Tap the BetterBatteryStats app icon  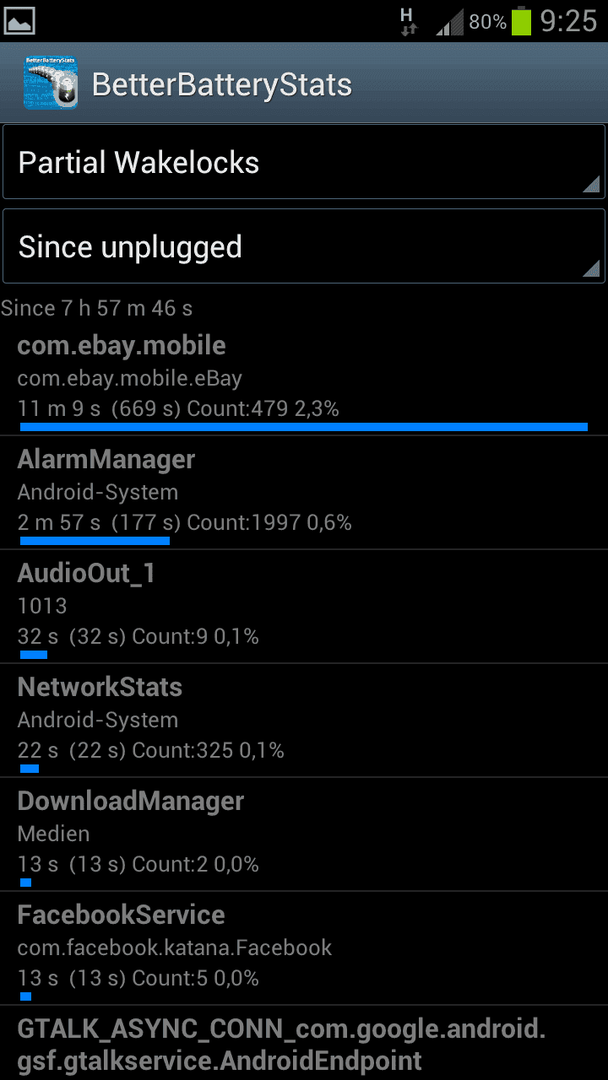point(50,83)
